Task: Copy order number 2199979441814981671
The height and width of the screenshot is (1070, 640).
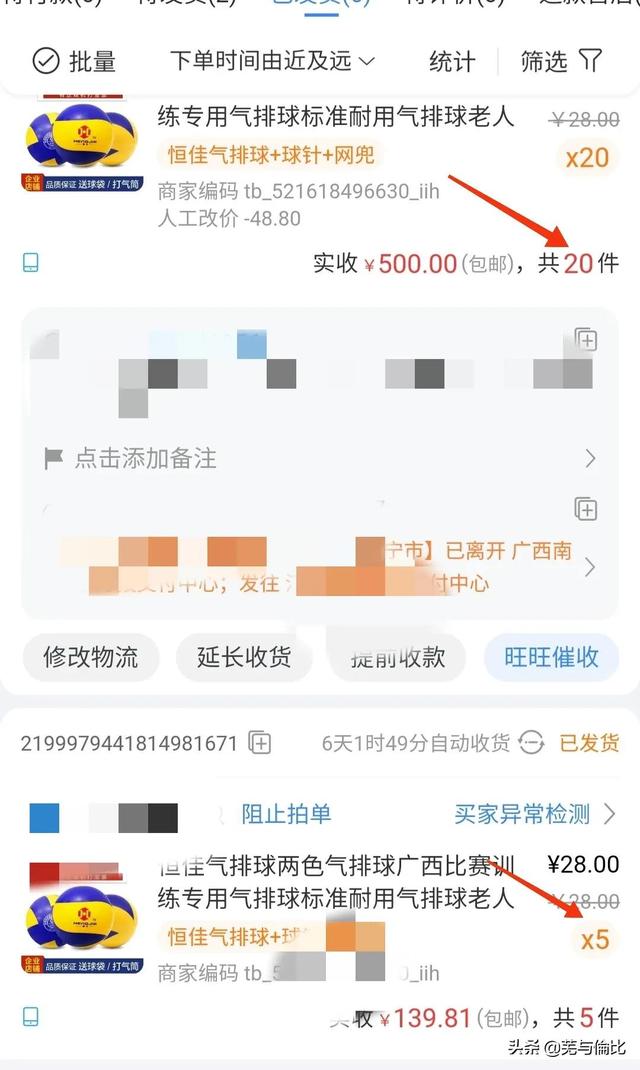Action: [x=260, y=743]
